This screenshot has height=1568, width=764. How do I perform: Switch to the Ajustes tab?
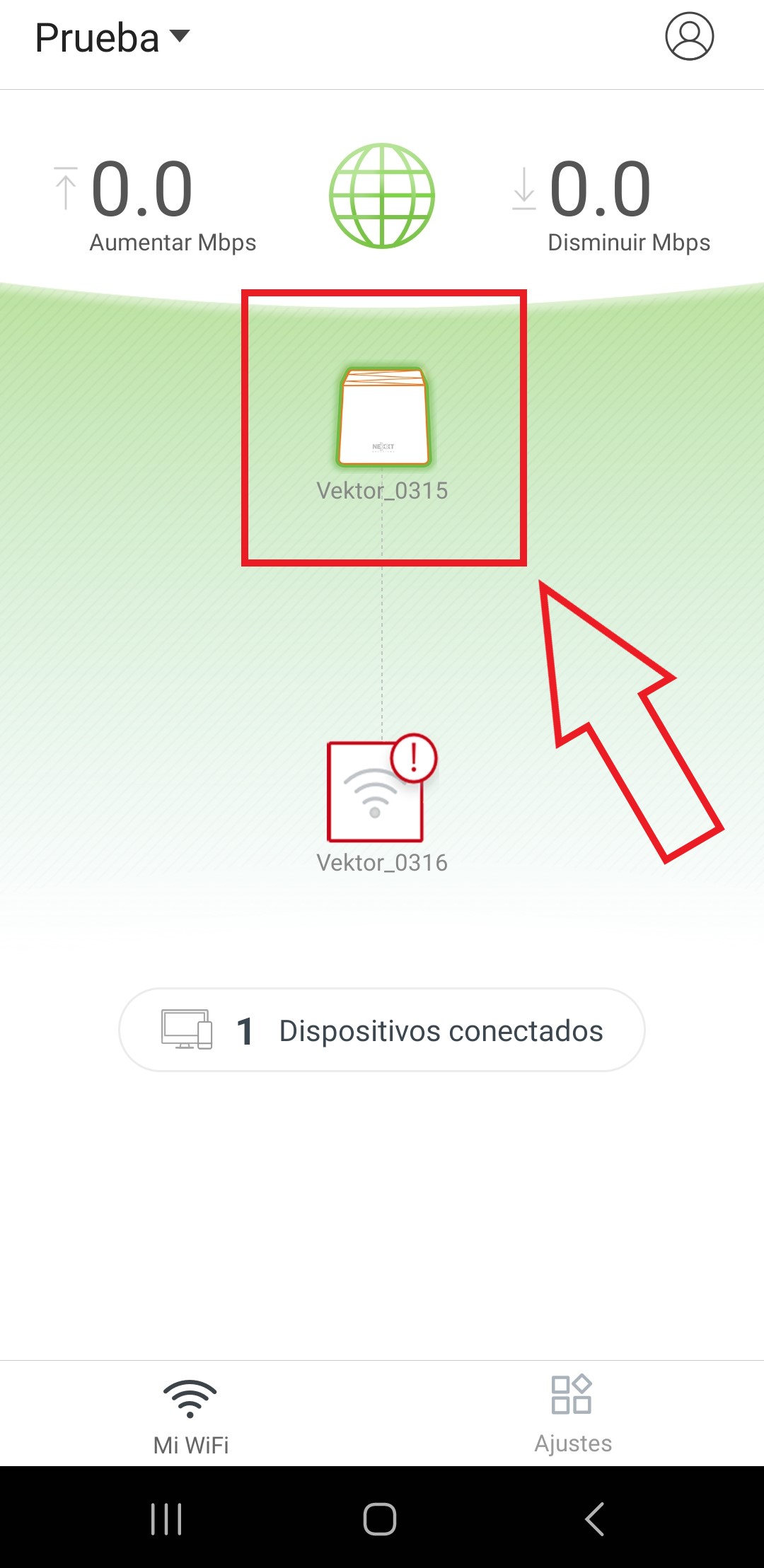[x=572, y=1415]
